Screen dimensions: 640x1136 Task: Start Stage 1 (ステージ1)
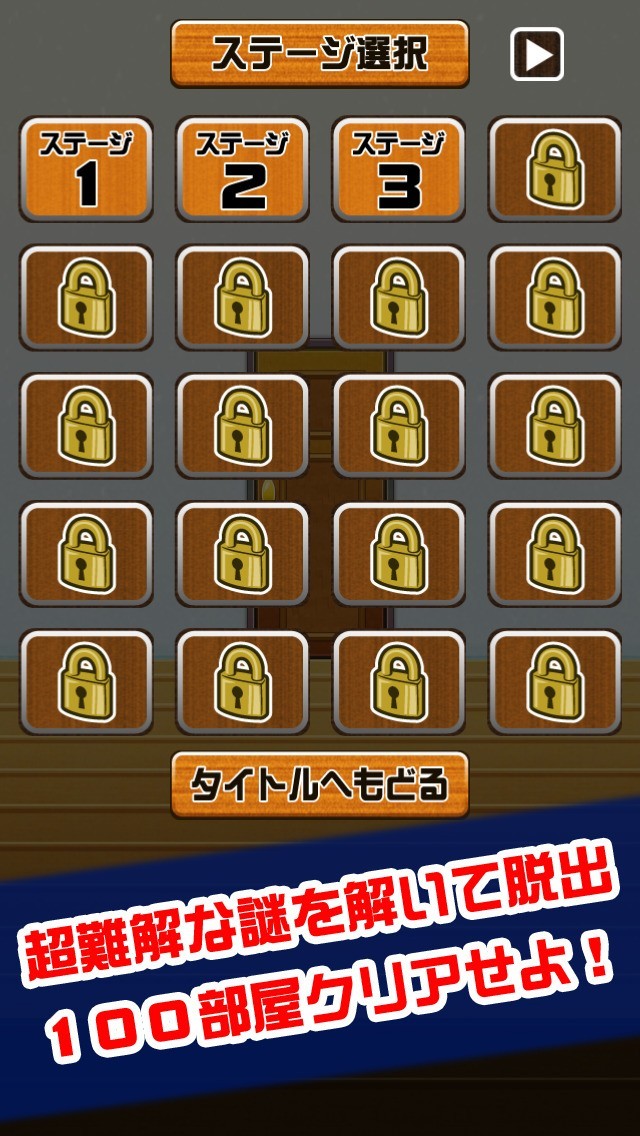pyautogui.click(x=86, y=169)
